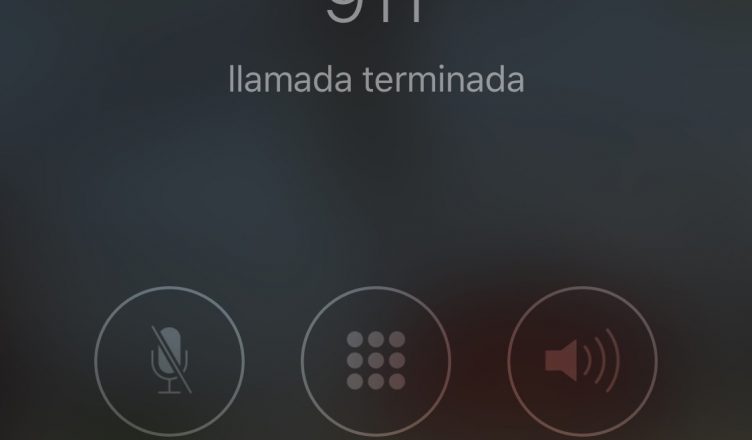
Task: Turn on the speaker
Action: pyautogui.click(x=582, y=360)
